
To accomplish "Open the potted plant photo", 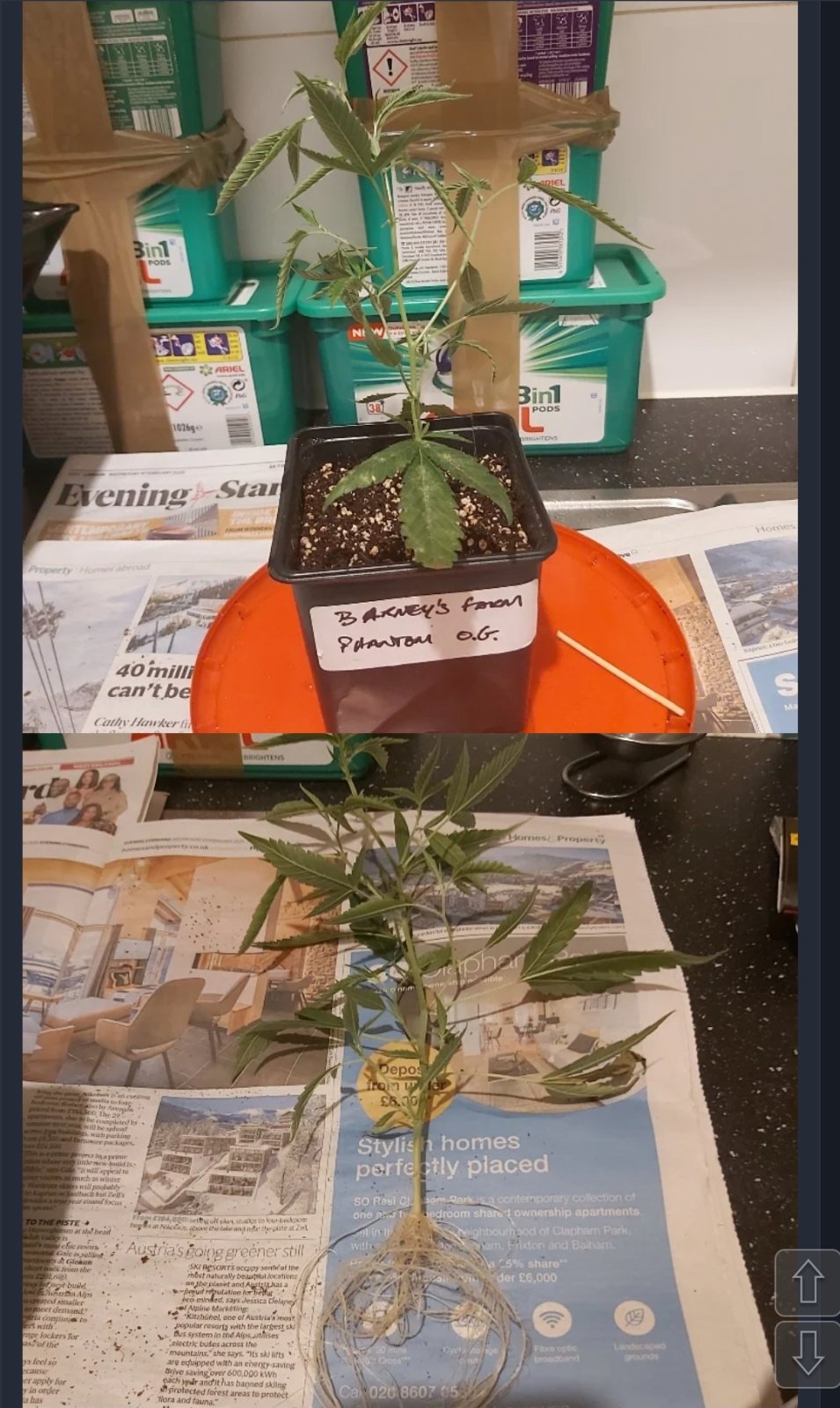I will tap(410, 366).
